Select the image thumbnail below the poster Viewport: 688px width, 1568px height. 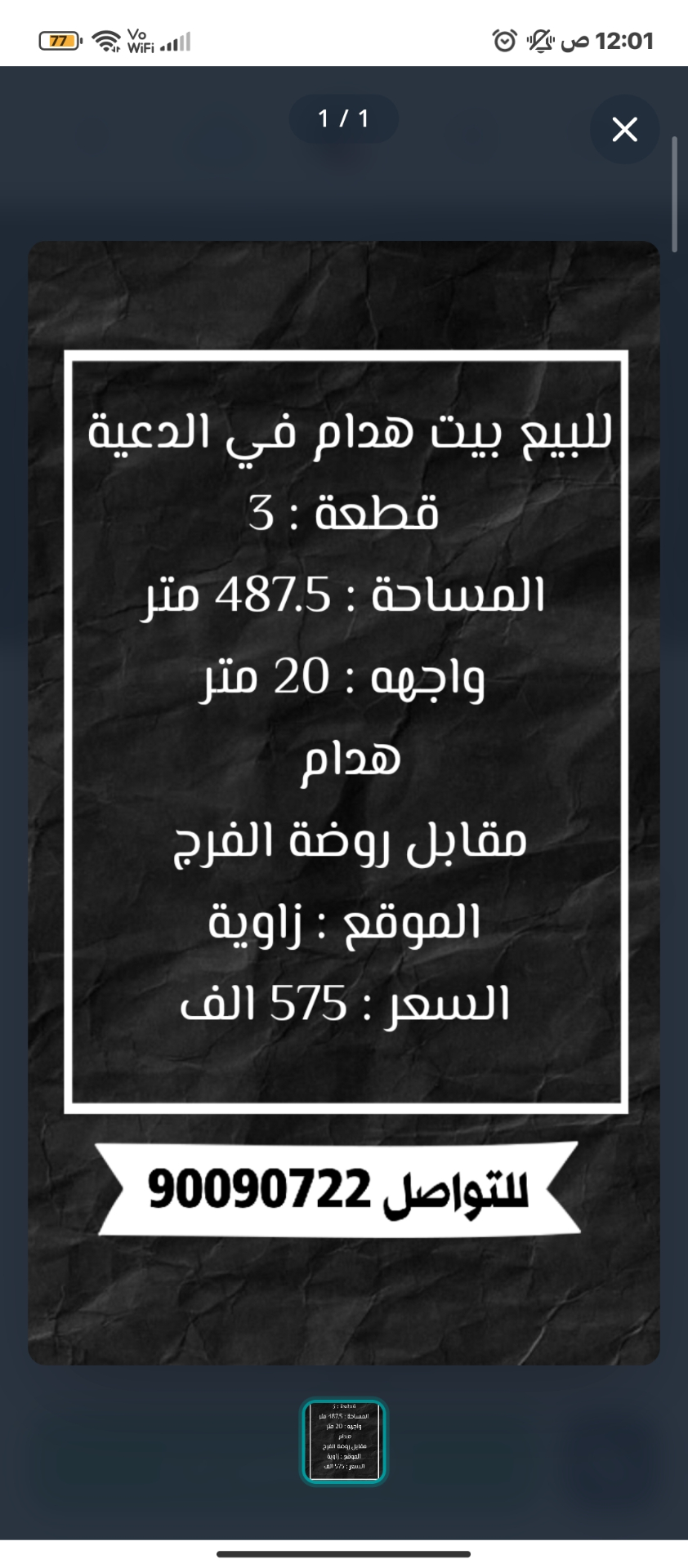pos(344,1441)
